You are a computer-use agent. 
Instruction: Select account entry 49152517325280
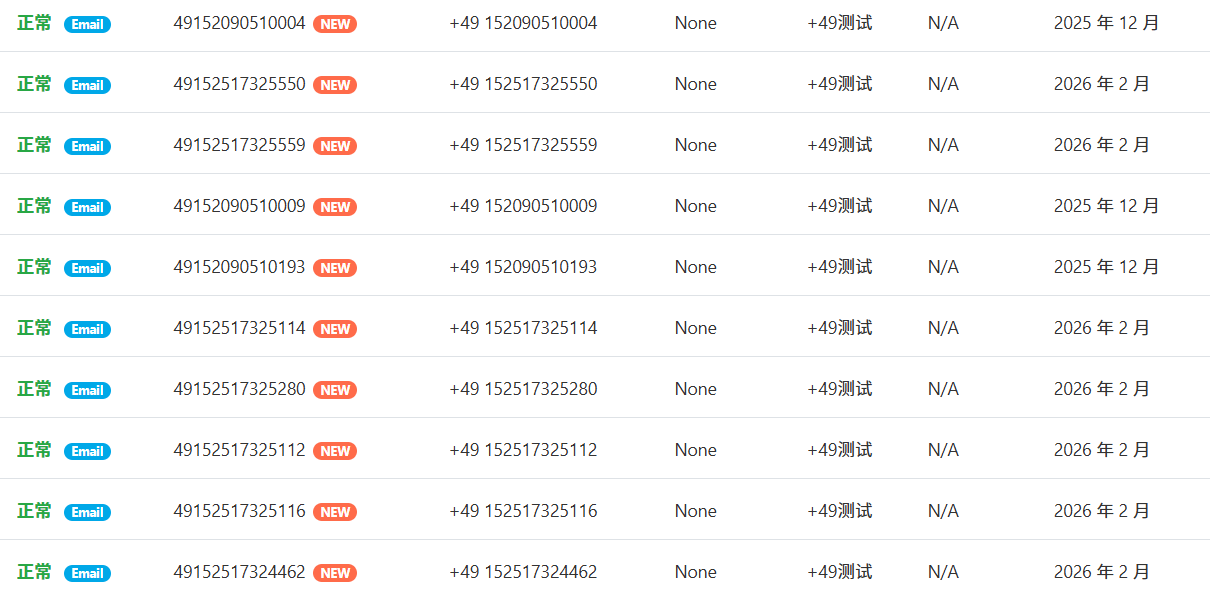tap(239, 389)
